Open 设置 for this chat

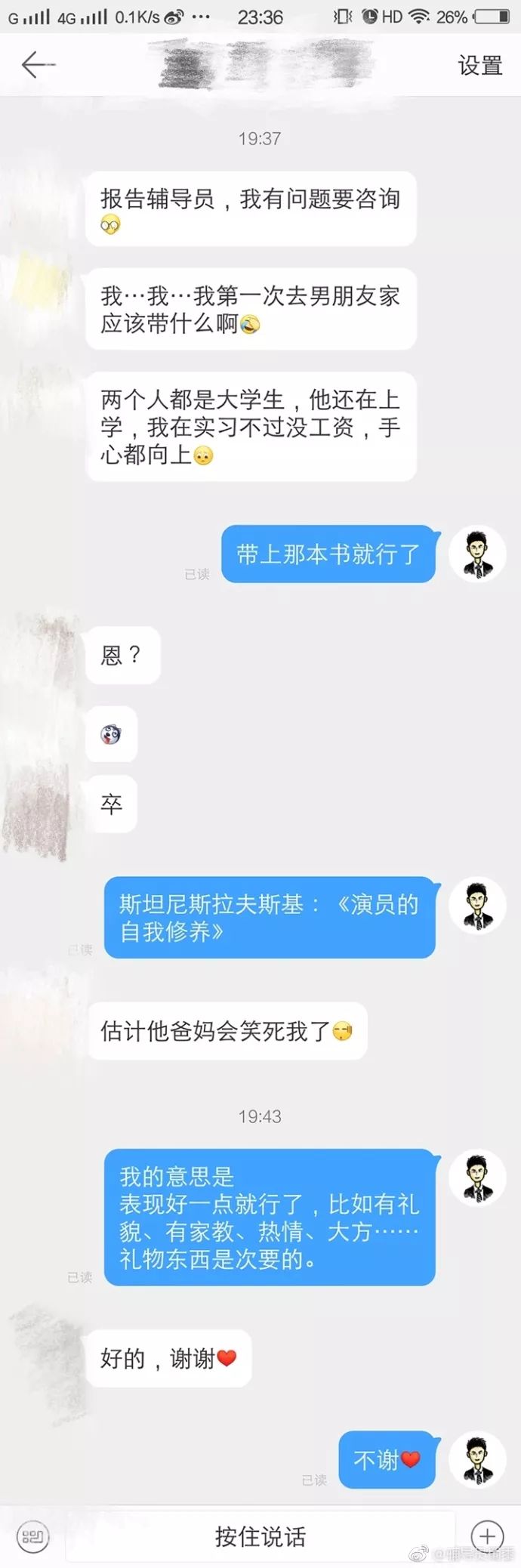click(480, 66)
